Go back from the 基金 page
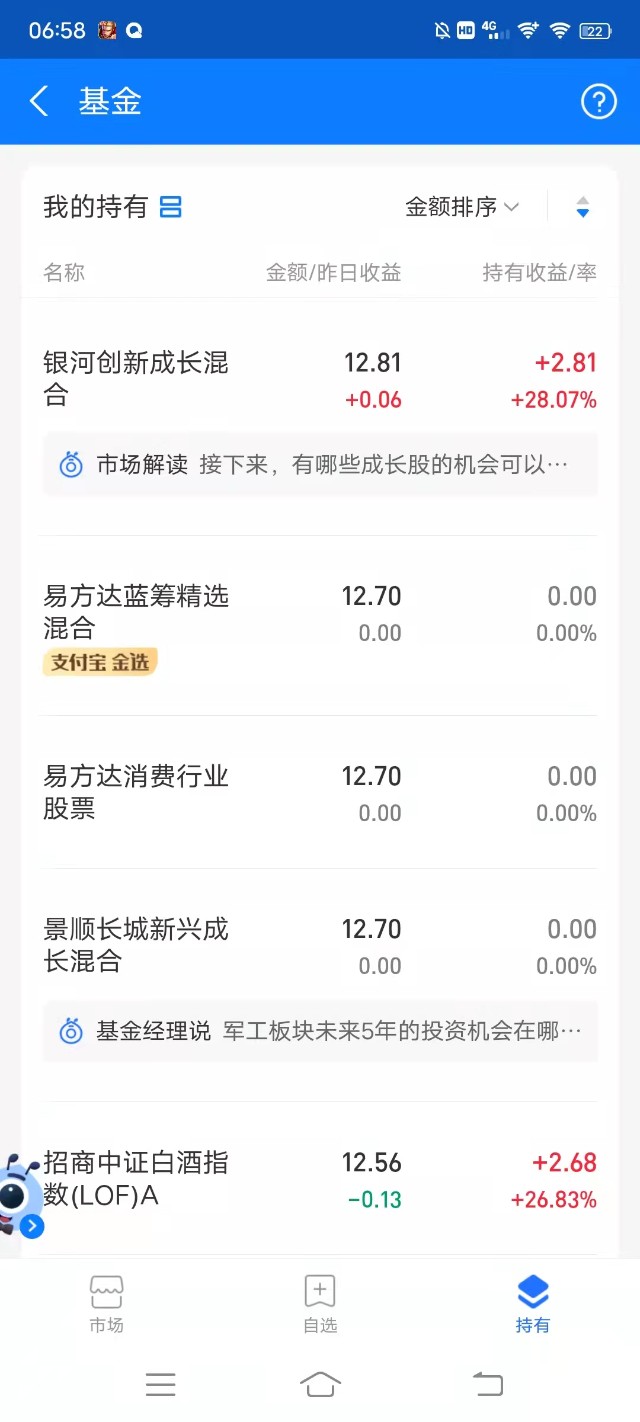640x1422 pixels. tap(39, 101)
